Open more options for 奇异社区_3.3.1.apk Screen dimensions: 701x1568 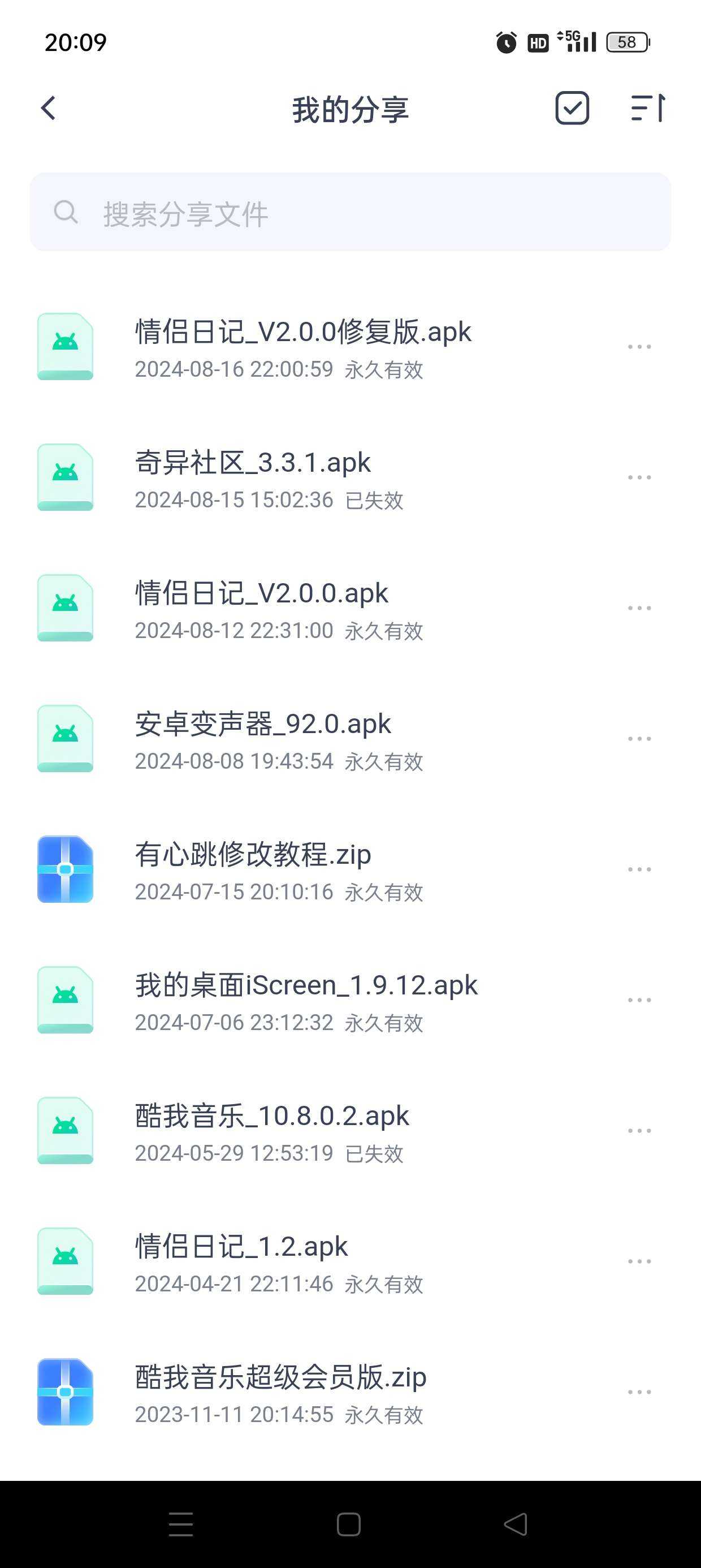click(x=639, y=478)
